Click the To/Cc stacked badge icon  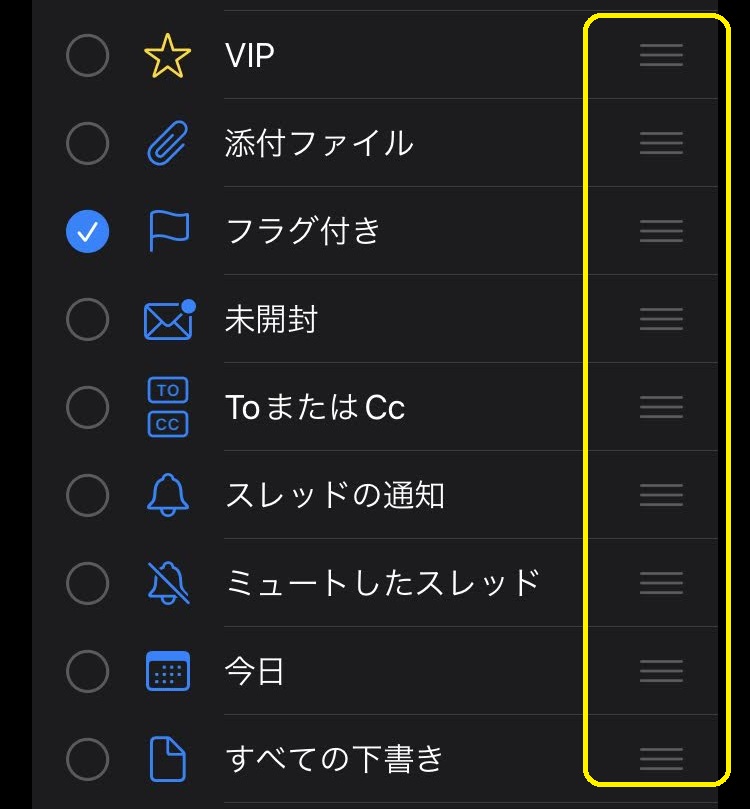[x=167, y=406]
